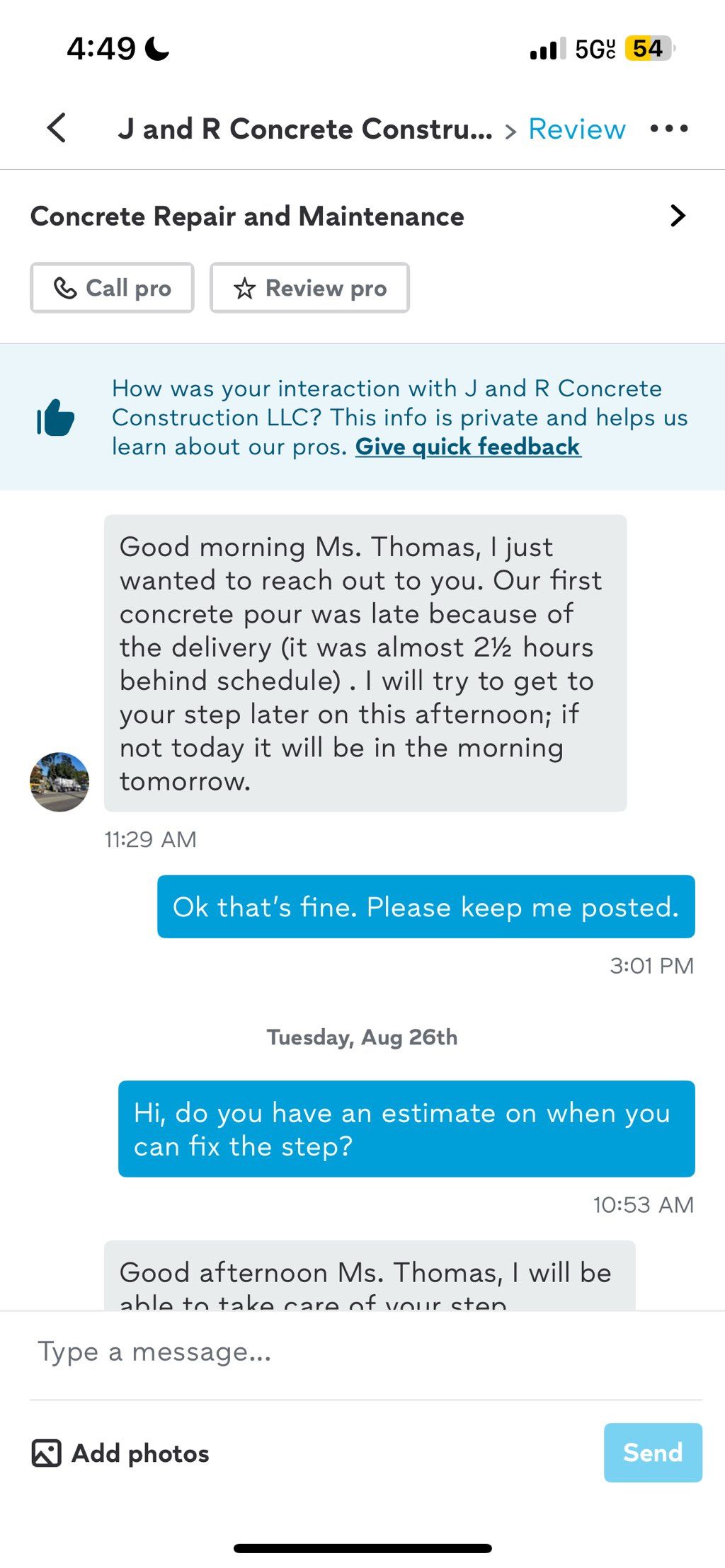Screen dimensions: 725x1568
Task: Go back using the header arrow
Action: [x=57, y=128]
